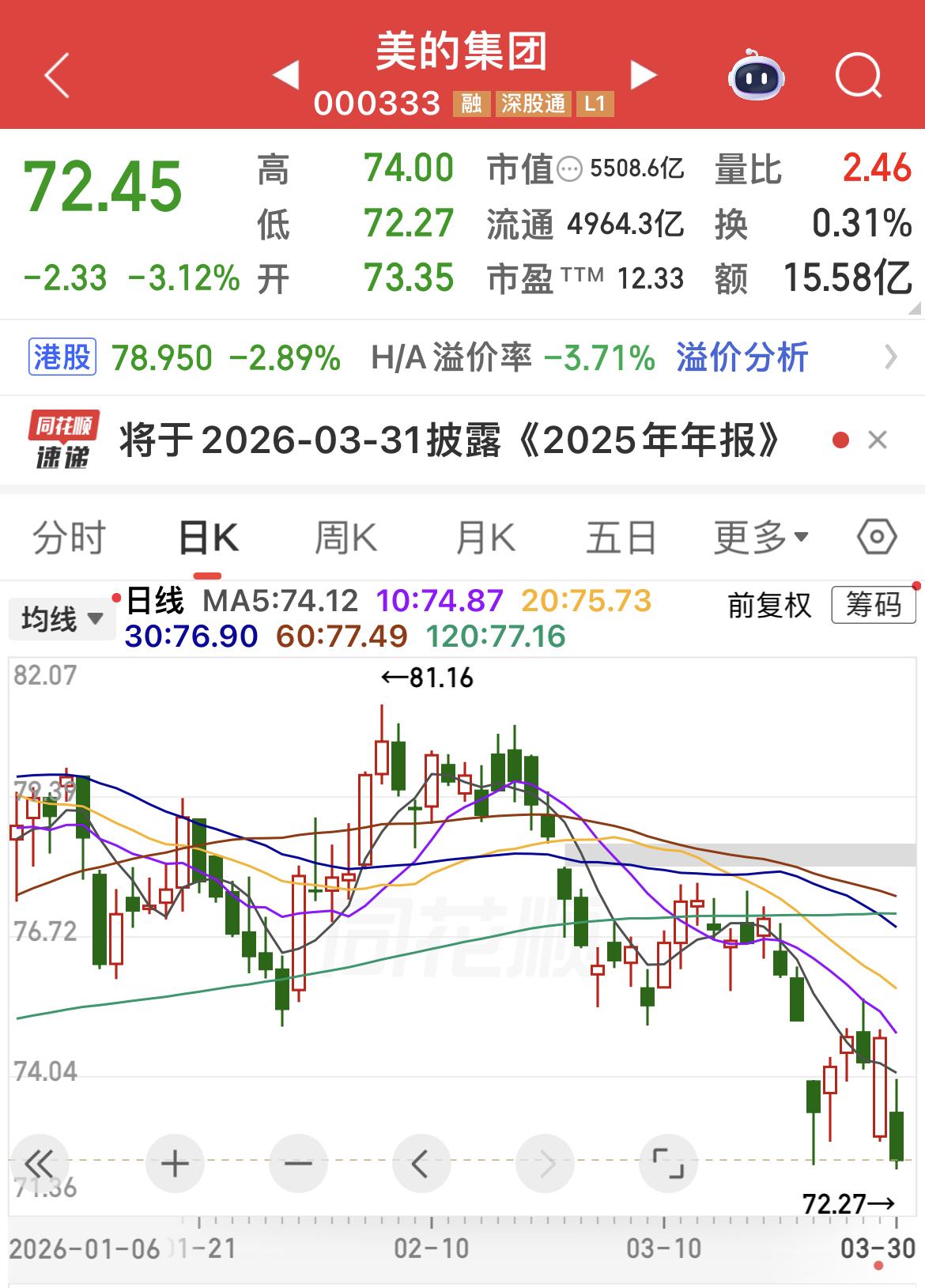This screenshot has height=1288, width=925.
Task: Dismiss the 速递 news banner
Action: [874, 440]
